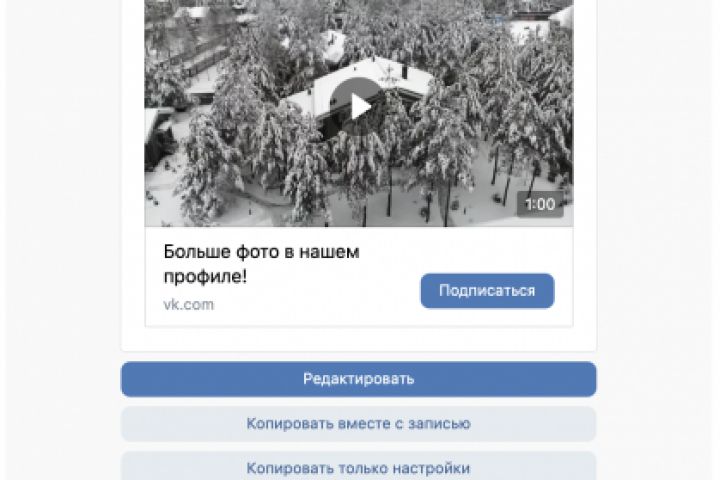Choose Копировать только настройки

[358, 467]
